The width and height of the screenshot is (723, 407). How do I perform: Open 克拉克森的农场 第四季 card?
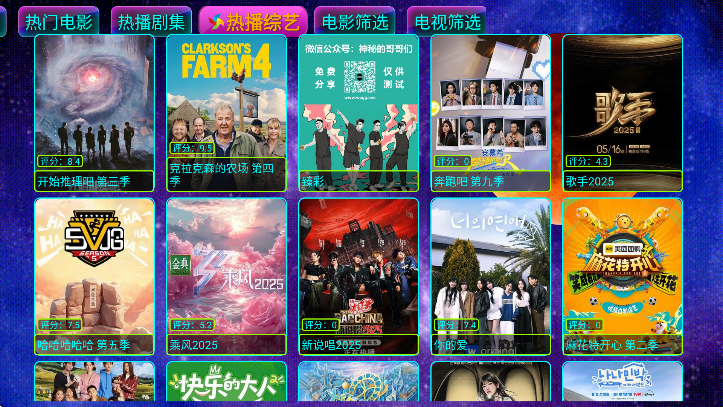[x=226, y=112]
